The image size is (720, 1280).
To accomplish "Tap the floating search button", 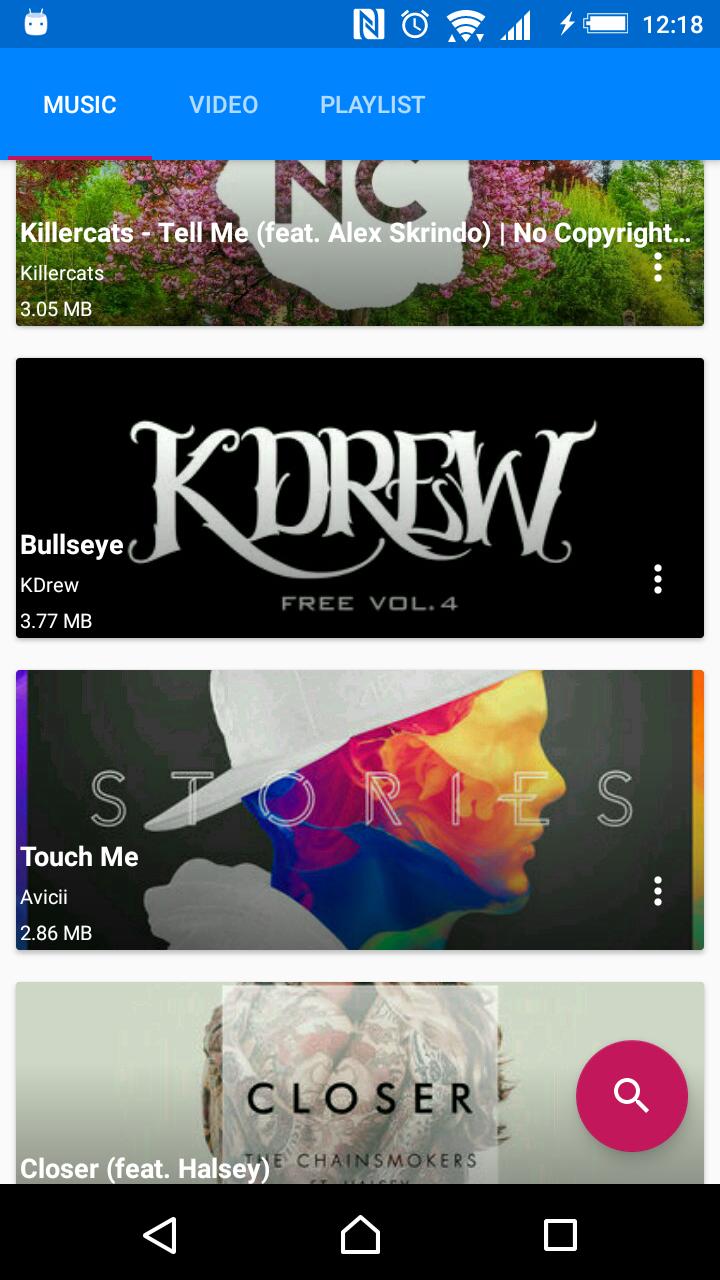I will click(x=631, y=1096).
